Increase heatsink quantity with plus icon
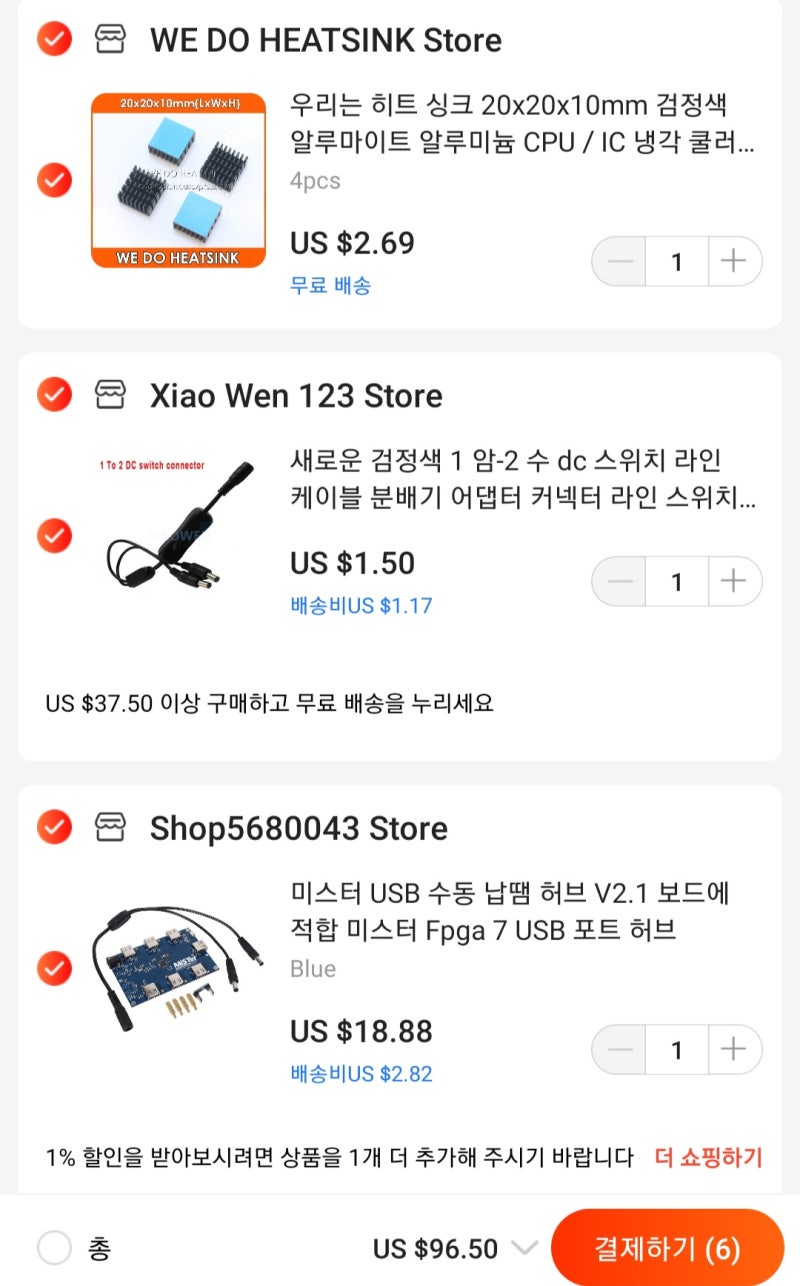The image size is (800, 1286). pos(734,261)
